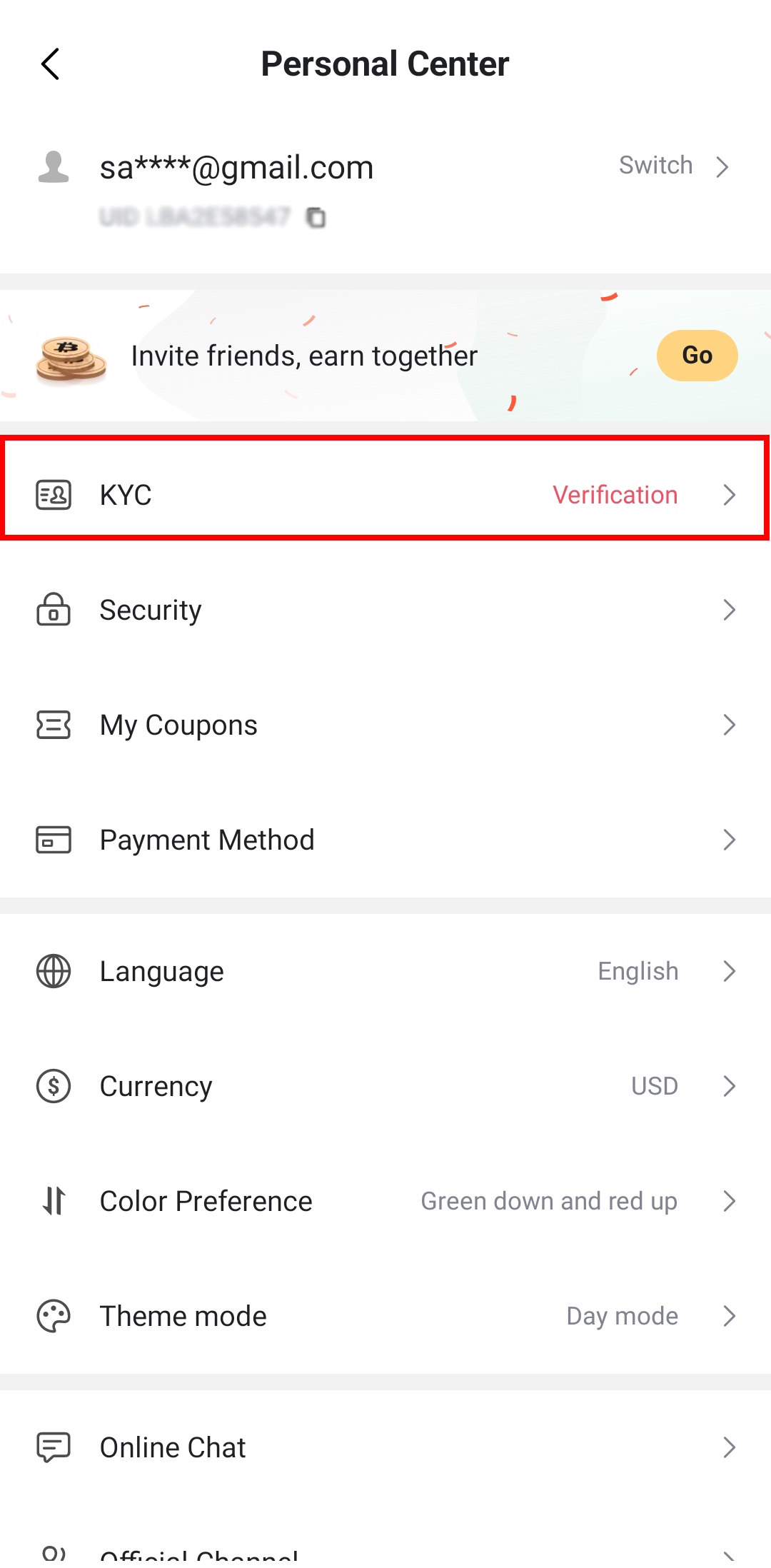This screenshot has height=1568, width=771.
Task: Change the Language setting
Action: click(x=385, y=971)
